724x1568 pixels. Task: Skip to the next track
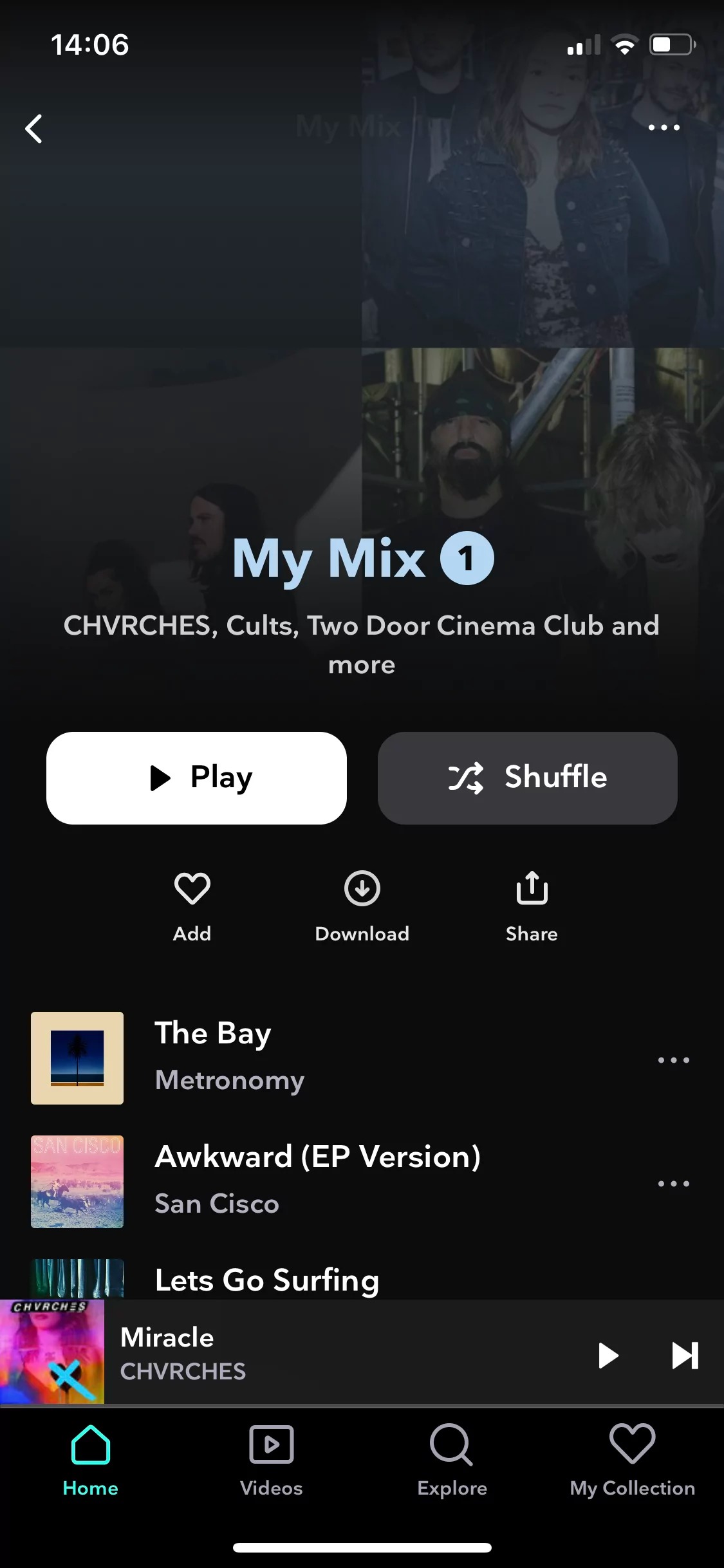685,1355
